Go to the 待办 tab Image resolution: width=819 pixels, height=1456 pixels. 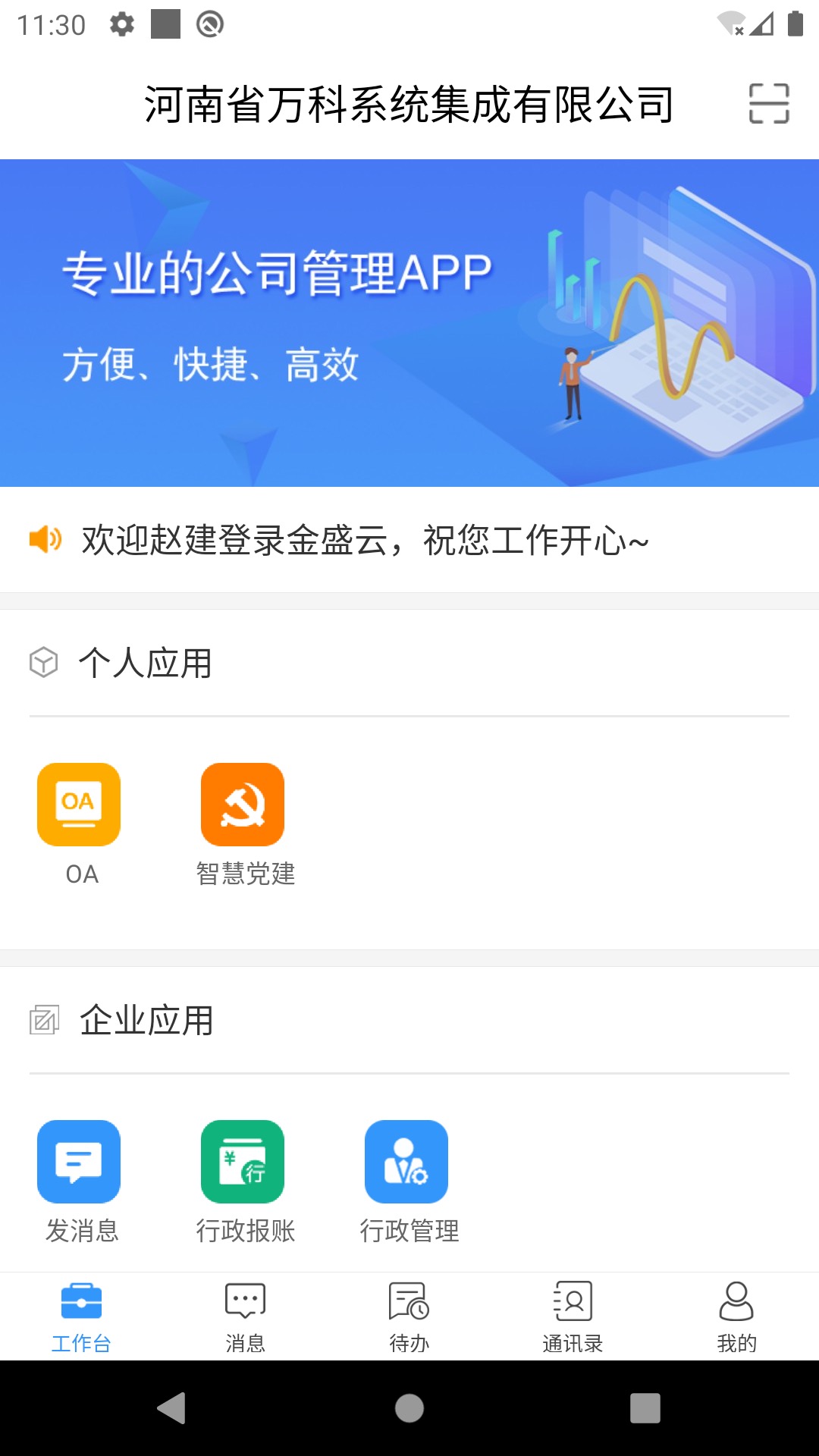point(409,1316)
